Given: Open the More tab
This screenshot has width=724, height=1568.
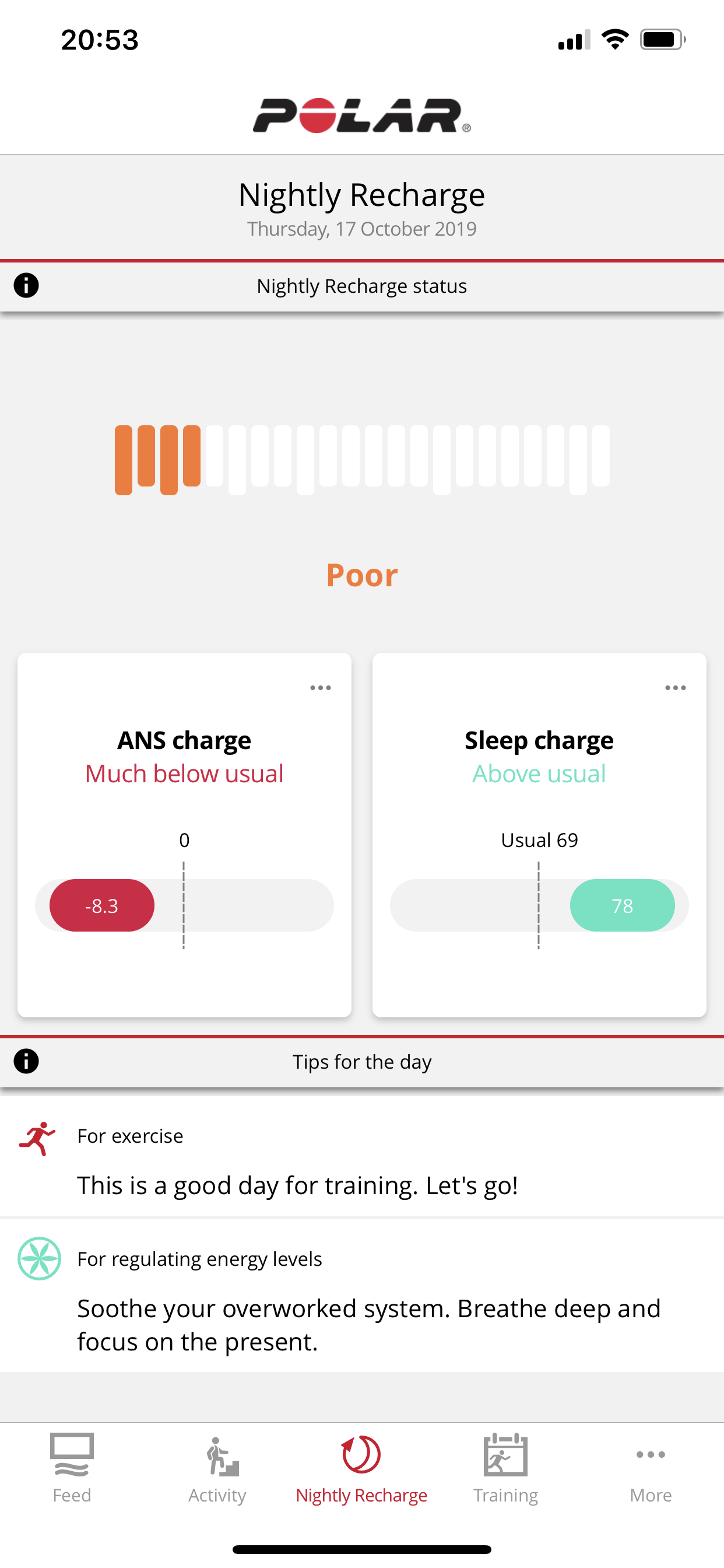Looking at the screenshot, I should (651, 1468).
